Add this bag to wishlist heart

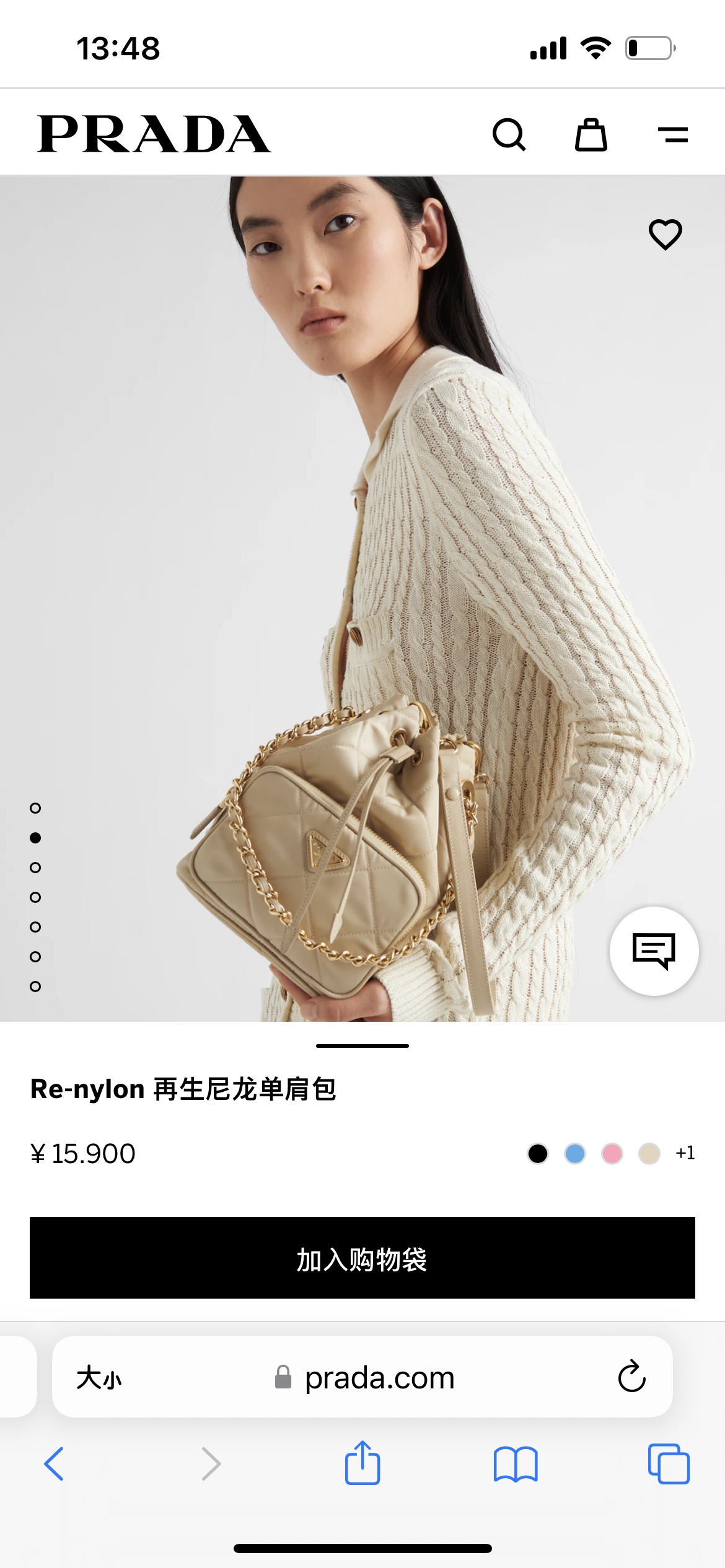(666, 235)
